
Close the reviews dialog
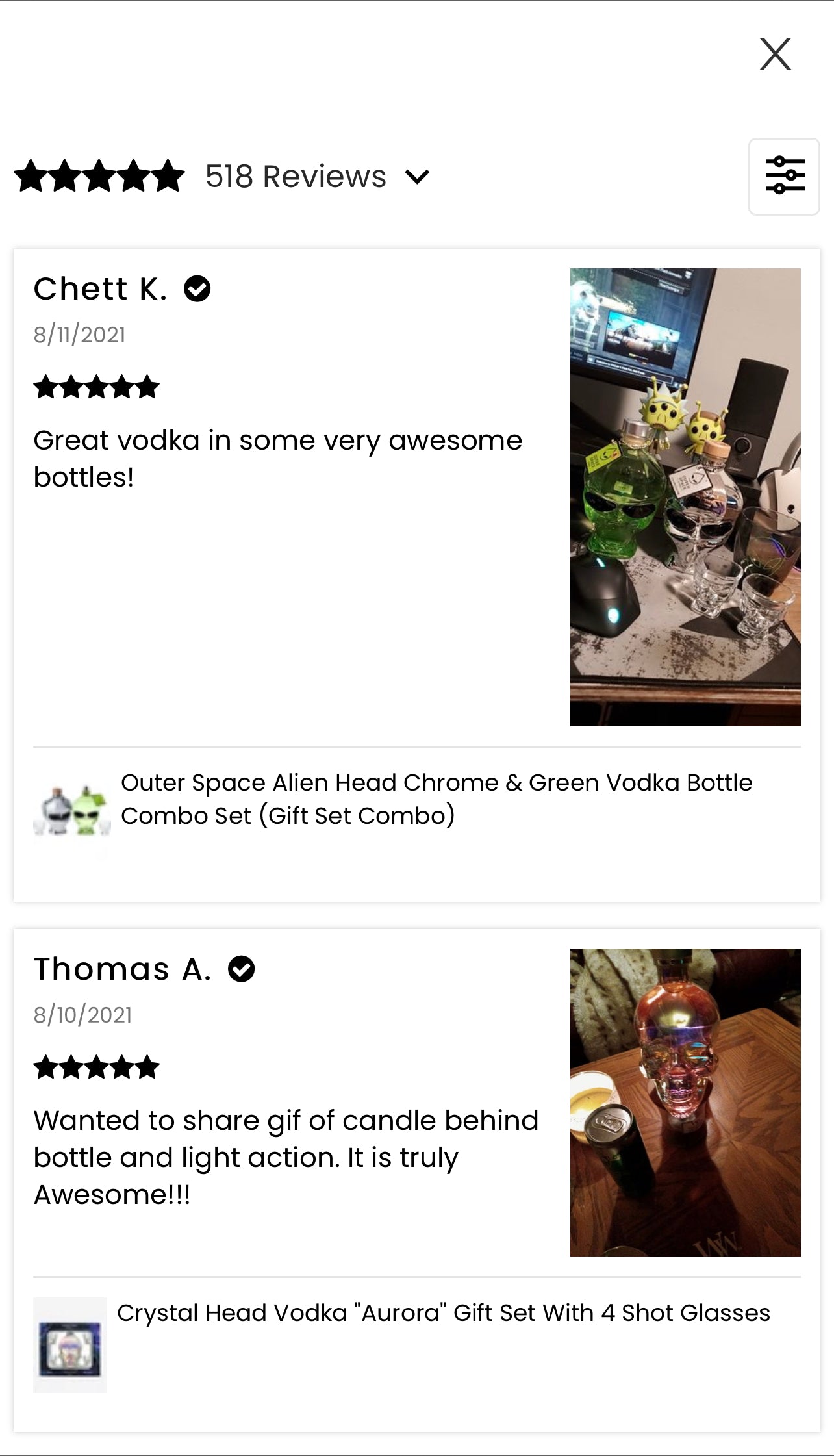776,54
